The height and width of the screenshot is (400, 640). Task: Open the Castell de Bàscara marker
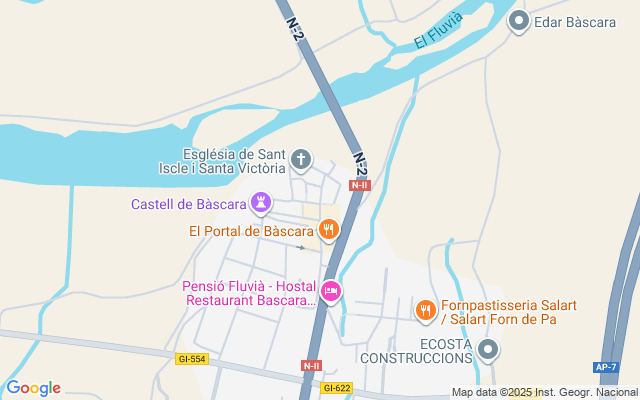point(262,204)
